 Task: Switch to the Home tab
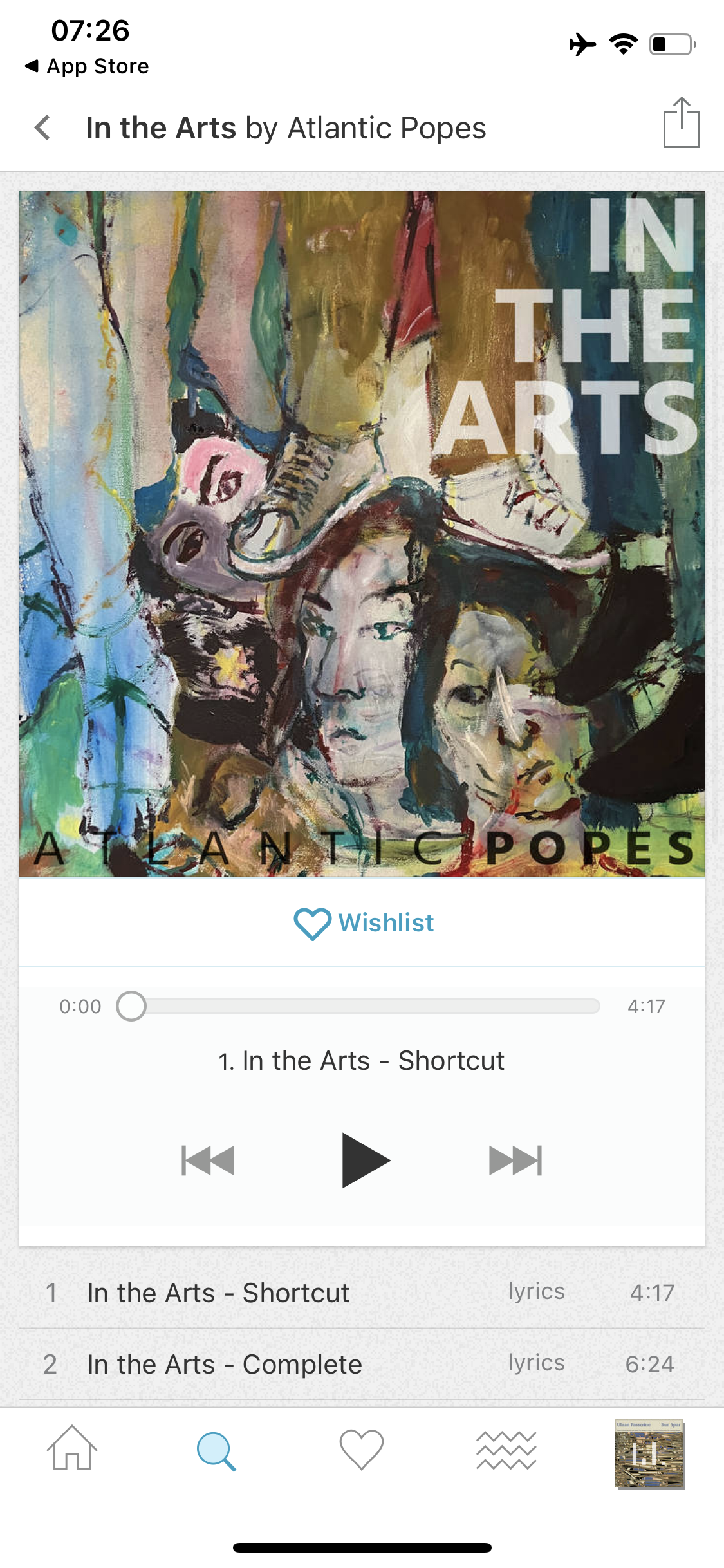point(72,1448)
